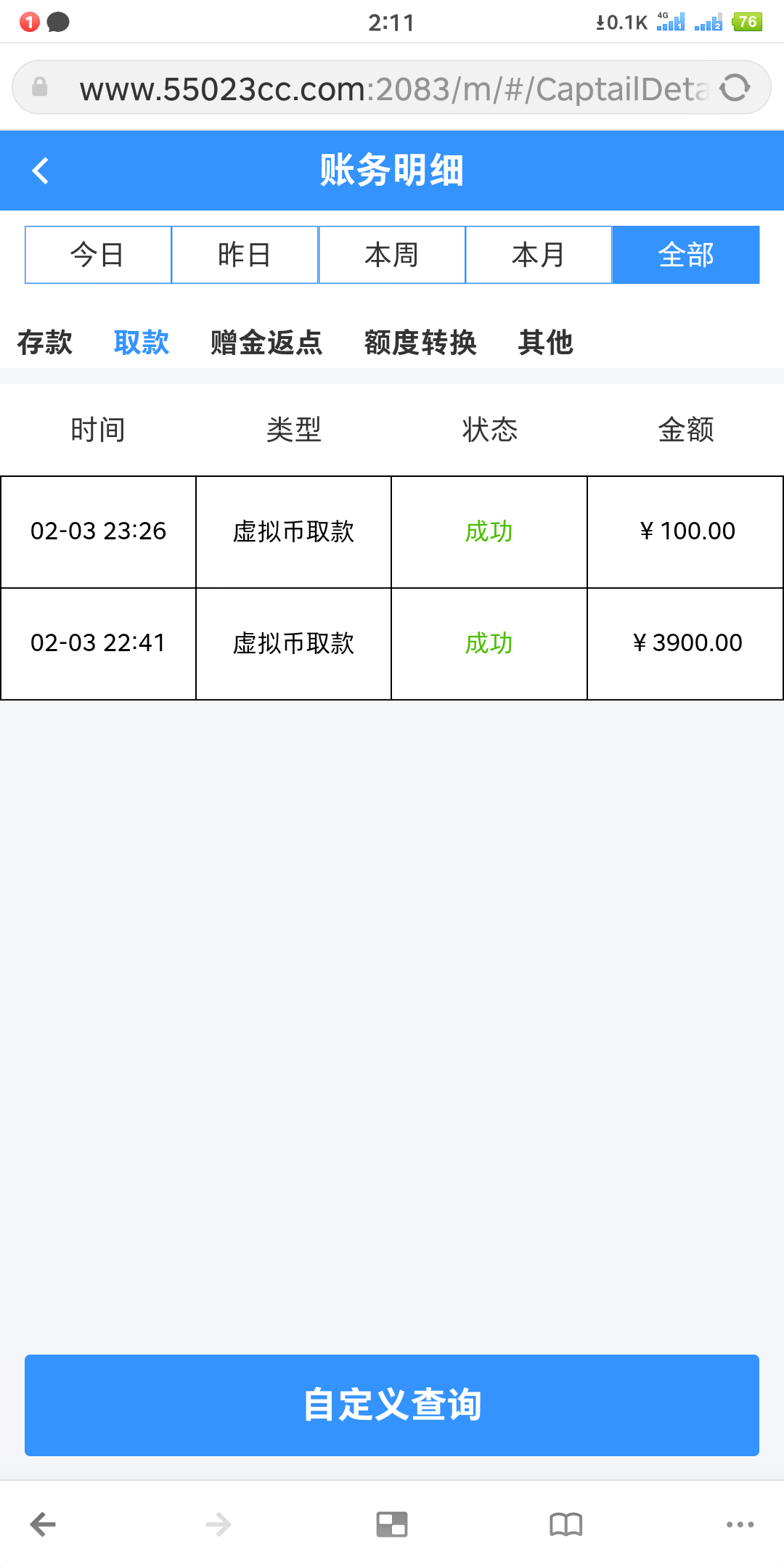The height and width of the screenshot is (1568, 784).
Task: Open the 额度转换 category
Action: [420, 343]
